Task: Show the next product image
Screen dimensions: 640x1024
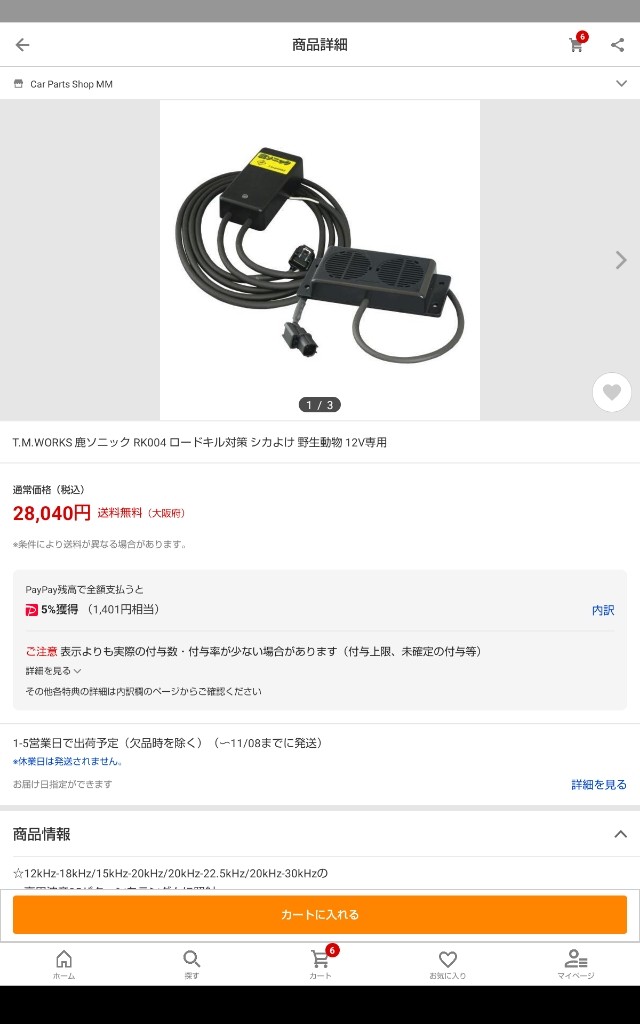Action: (621, 260)
